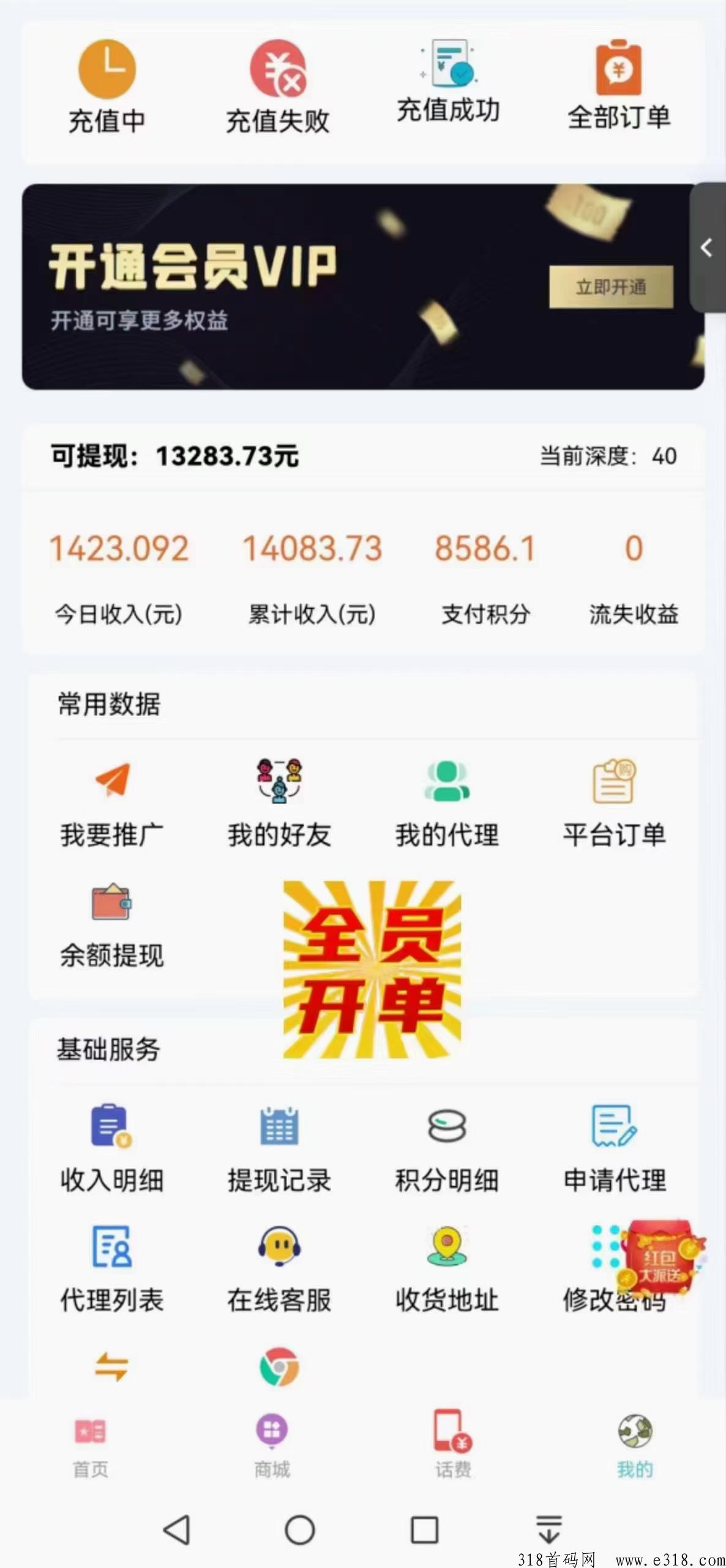Open 我要推广
The image size is (726, 1568).
112,802
